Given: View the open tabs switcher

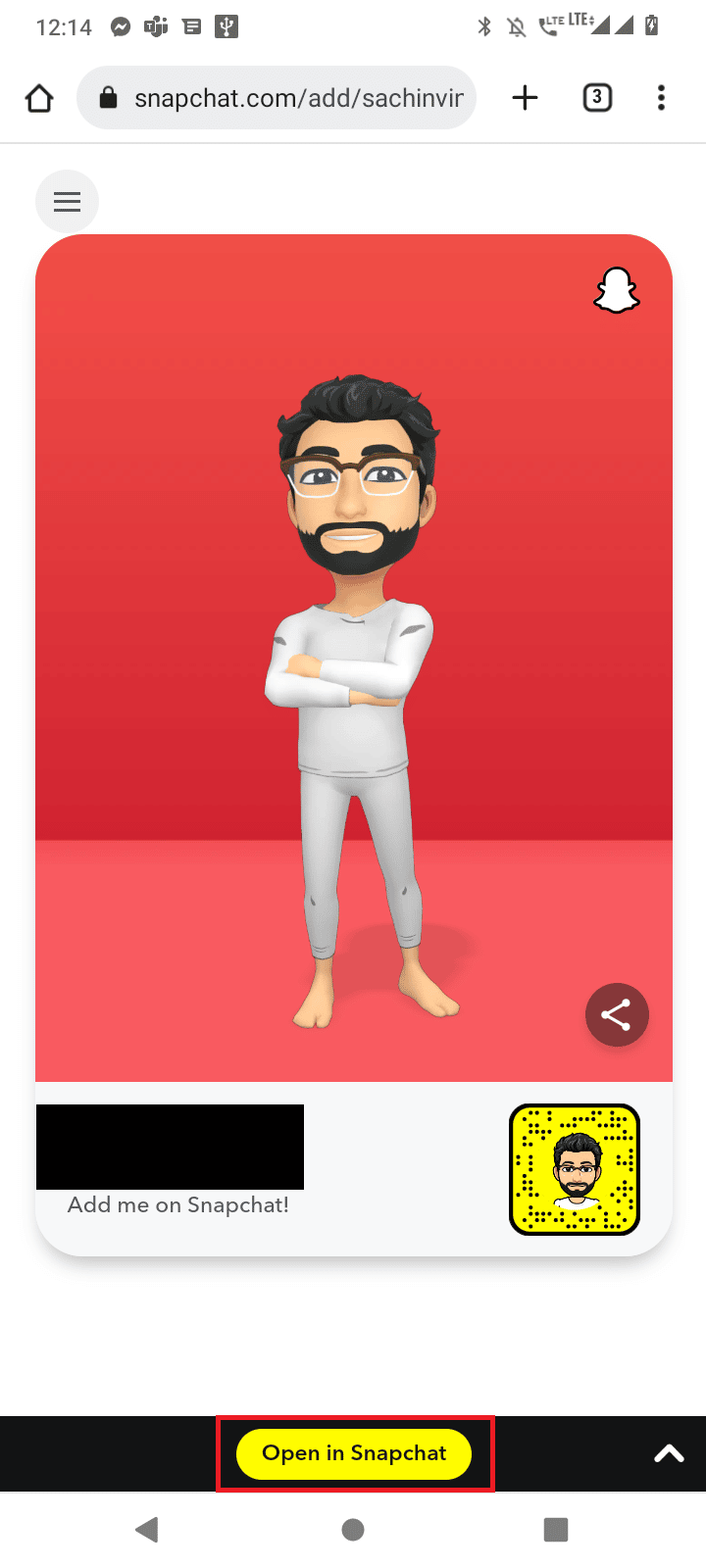Looking at the screenshot, I should (597, 98).
